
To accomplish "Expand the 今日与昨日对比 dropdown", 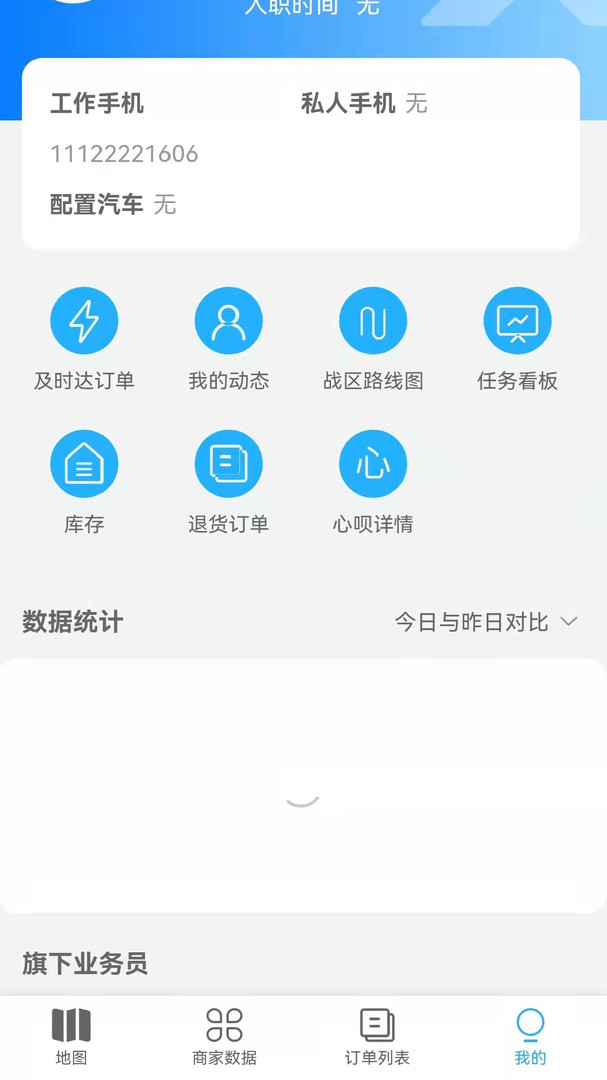I will (x=486, y=622).
